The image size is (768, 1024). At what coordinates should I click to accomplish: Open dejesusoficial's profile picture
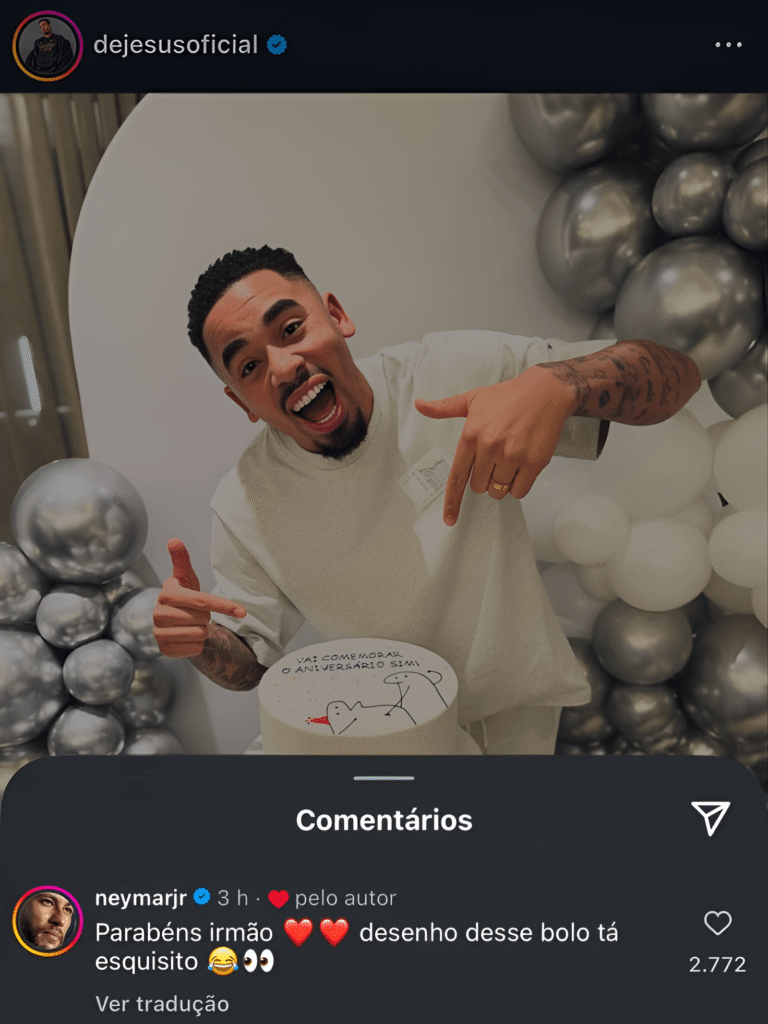tap(47, 46)
